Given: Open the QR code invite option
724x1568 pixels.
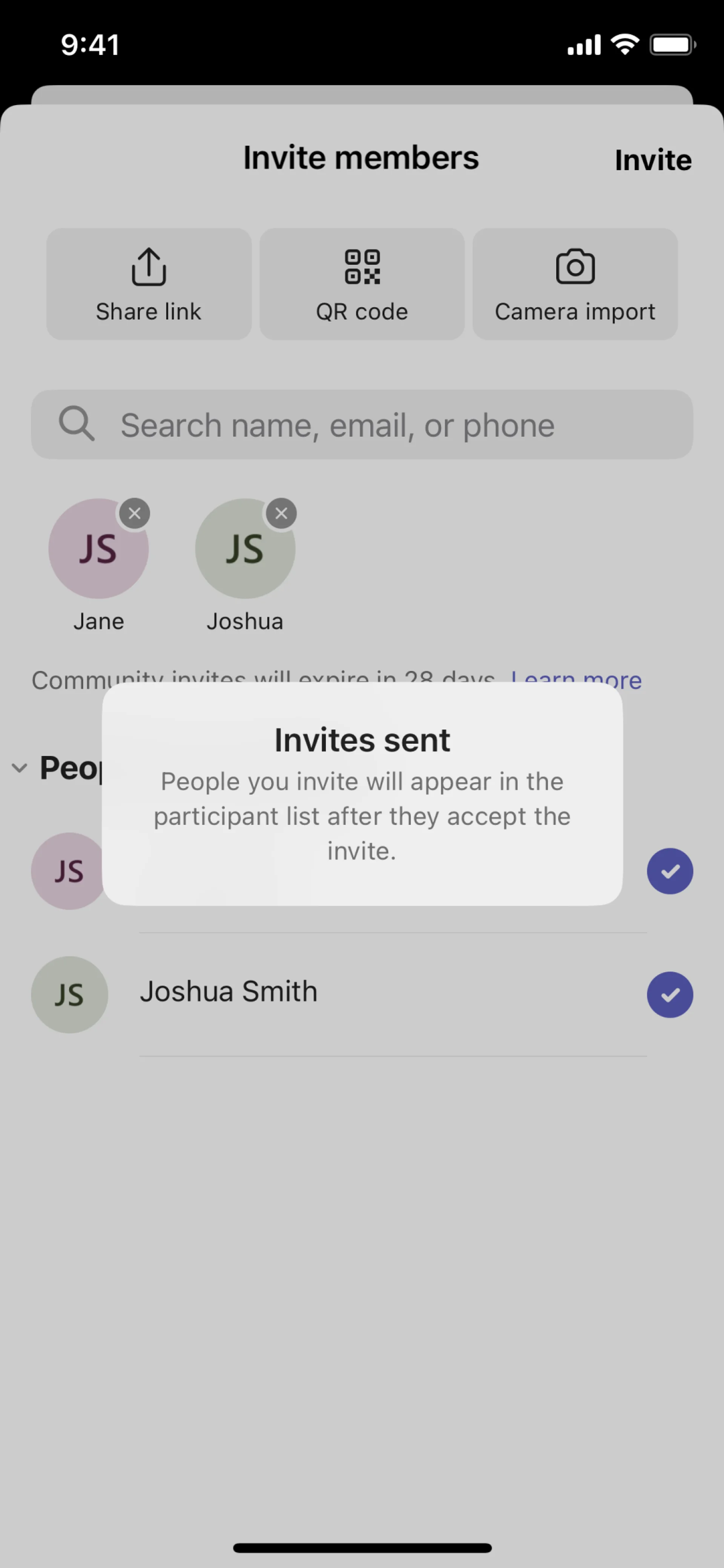Looking at the screenshot, I should tap(362, 284).
